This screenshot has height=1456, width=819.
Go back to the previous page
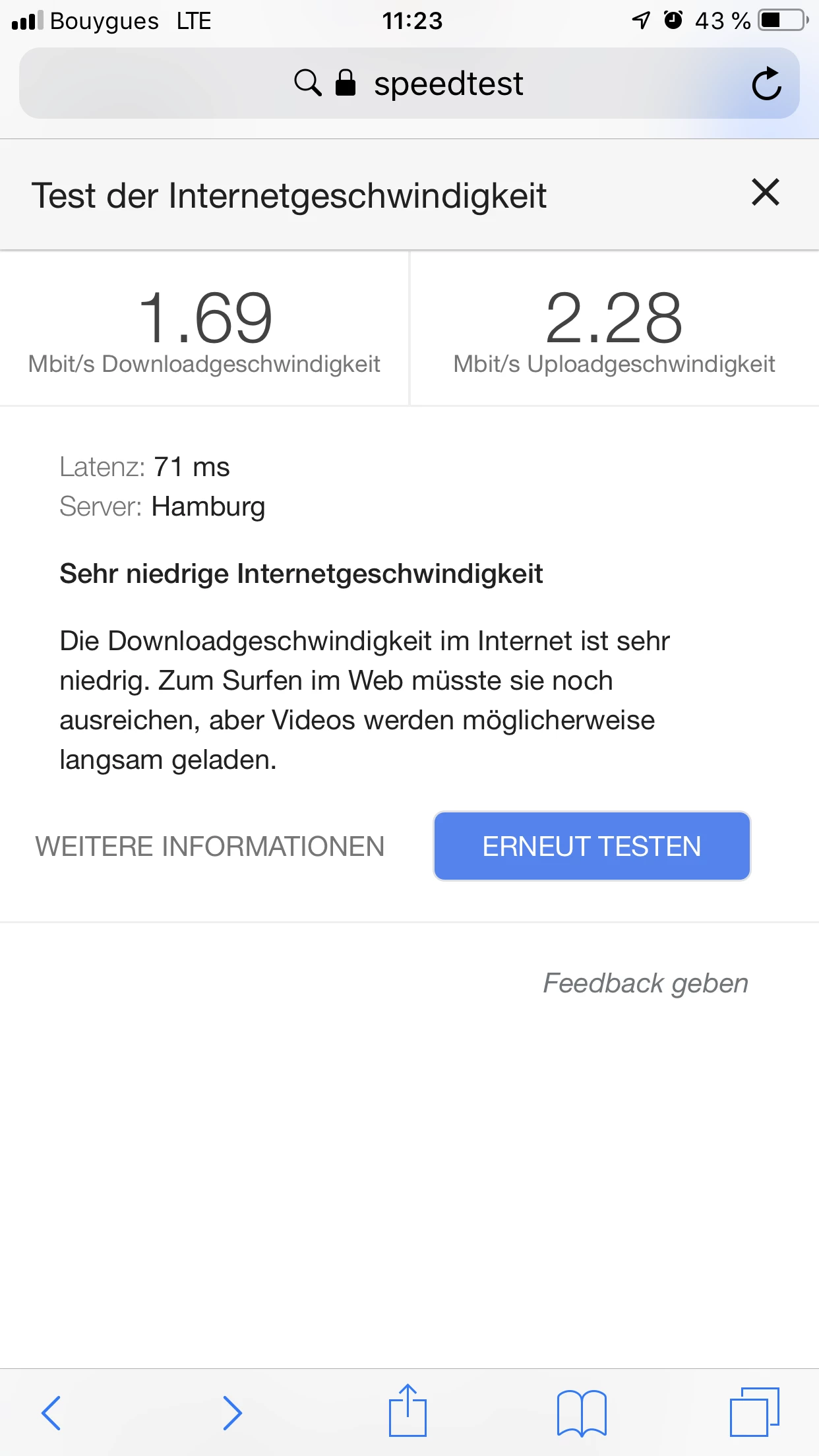[51, 1412]
